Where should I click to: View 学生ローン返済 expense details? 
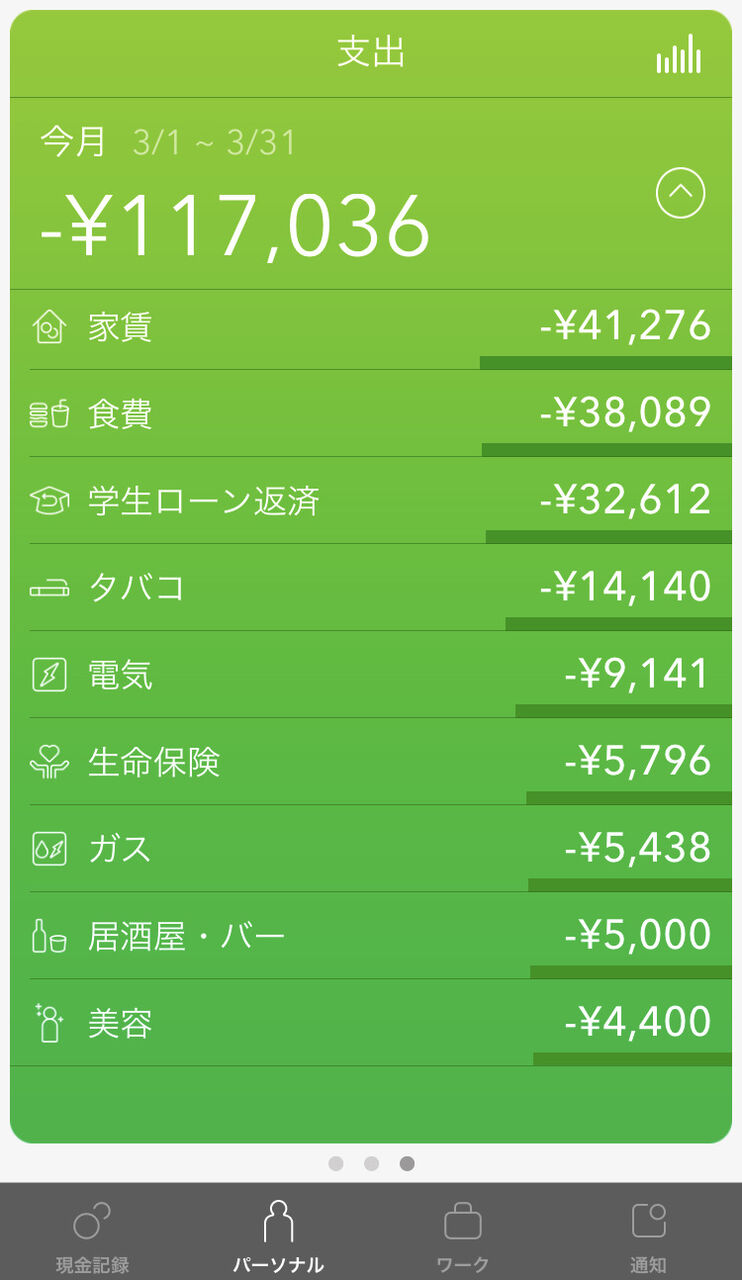pos(371,501)
